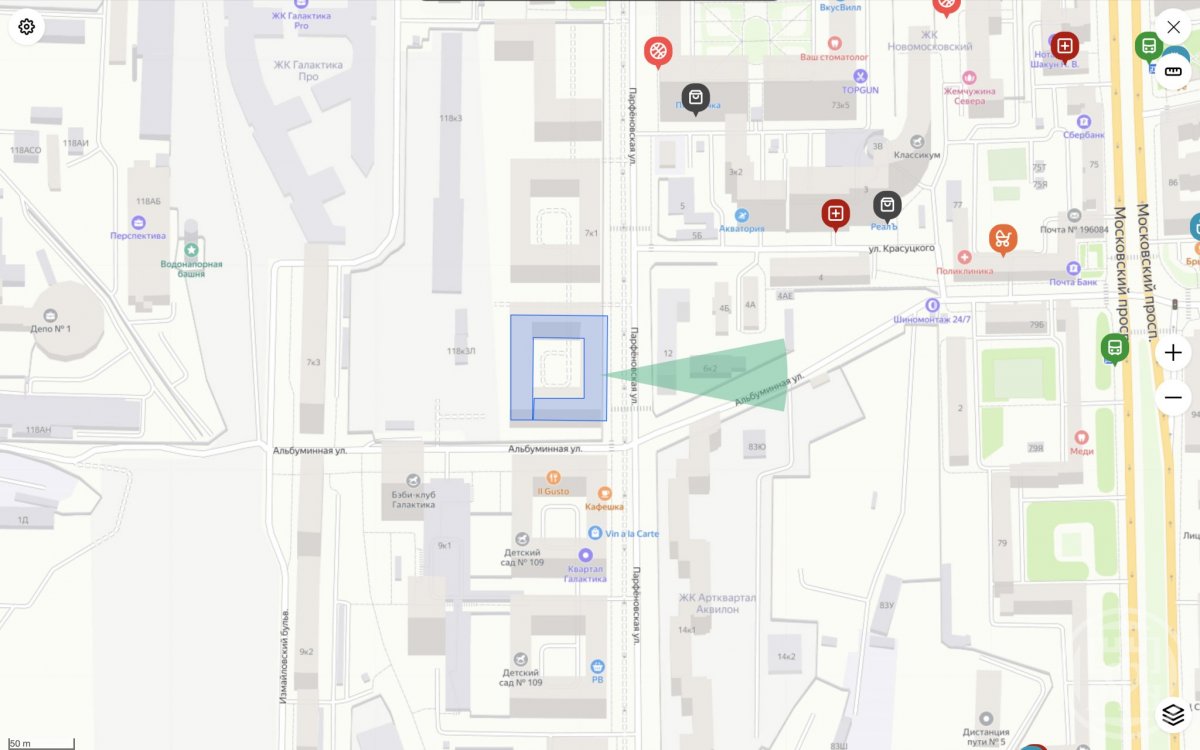Select the Квартал Галактика marker
The image size is (1200, 750).
[x=585, y=555]
